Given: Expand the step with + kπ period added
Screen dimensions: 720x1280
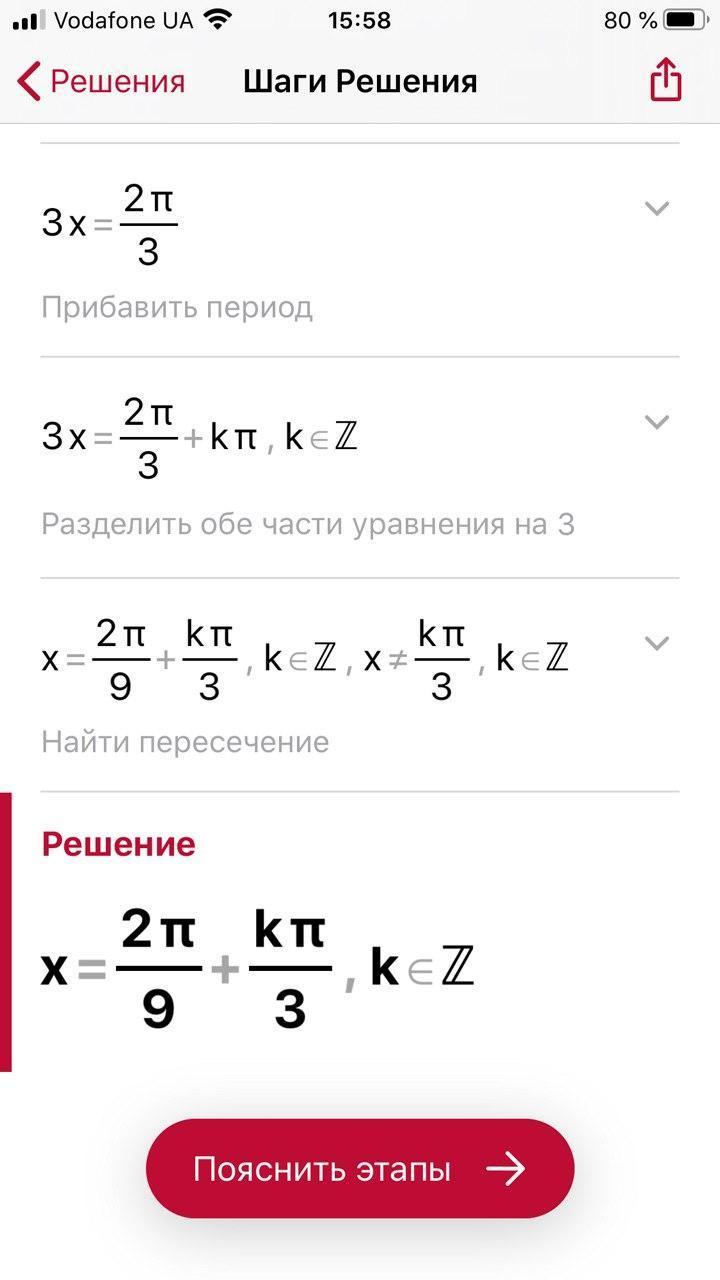Looking at the screenshot, I should pyautogui.click(x=656, y=422).
